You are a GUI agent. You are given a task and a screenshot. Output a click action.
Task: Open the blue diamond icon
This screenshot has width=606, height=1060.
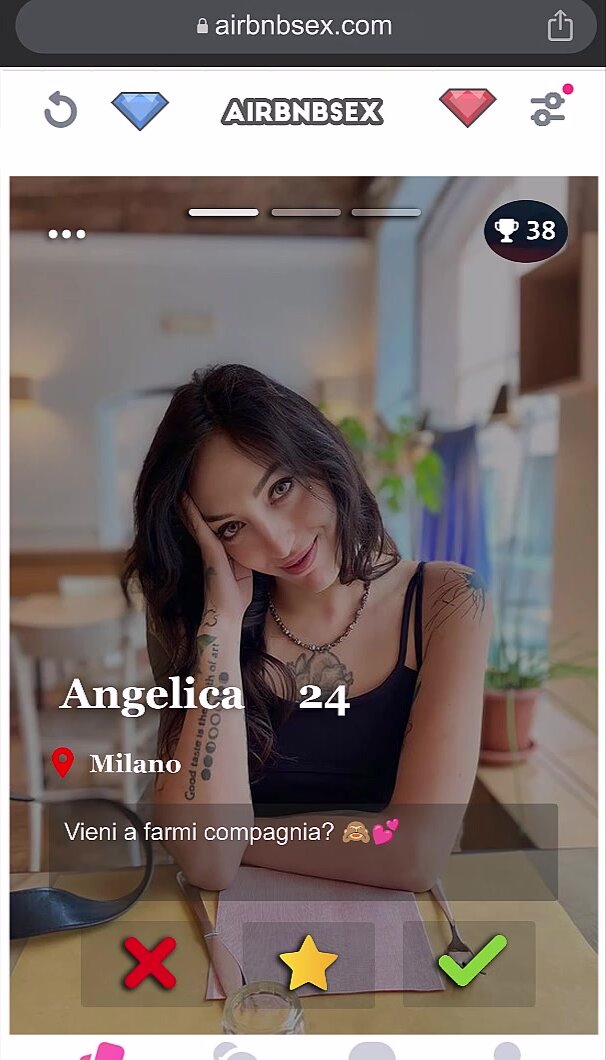click(x=140, y=109)
